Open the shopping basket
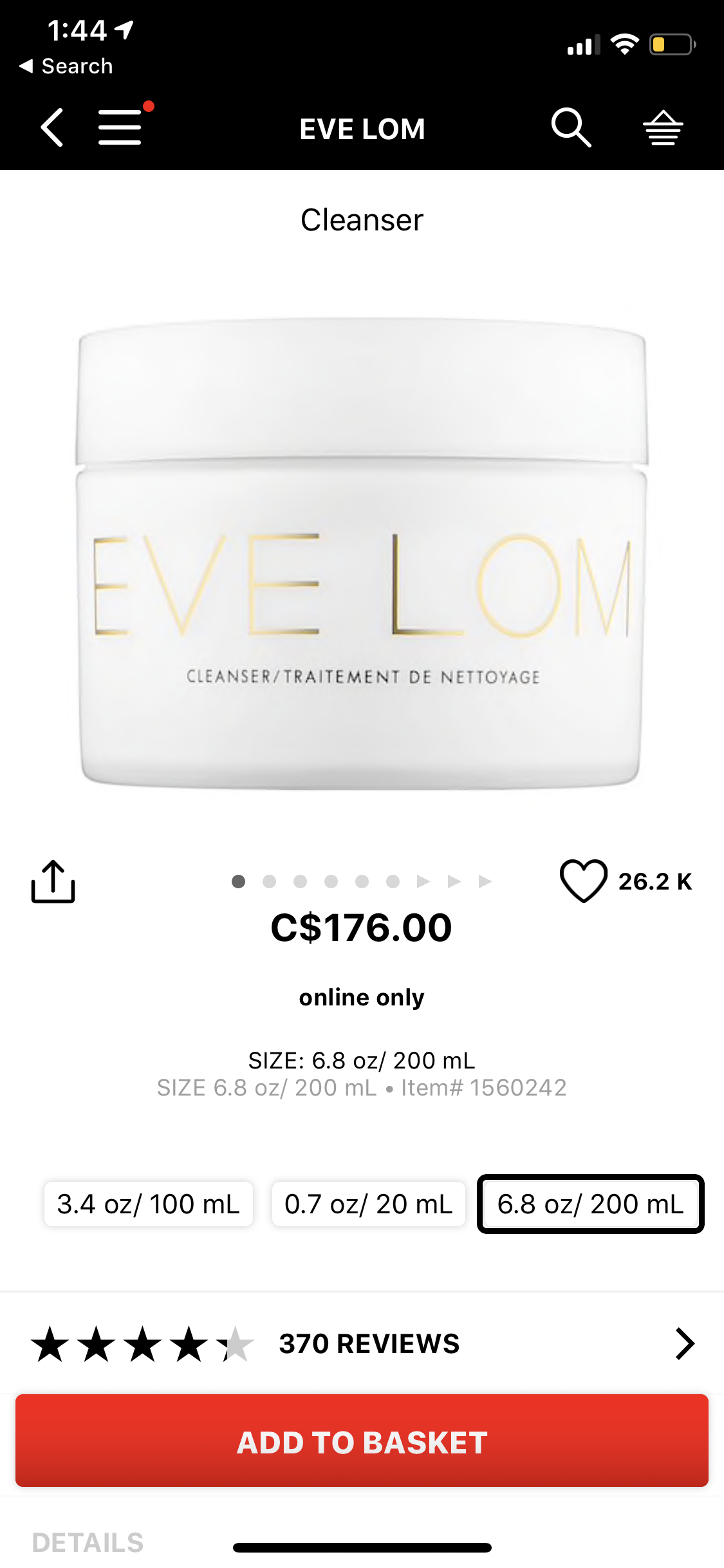724x1568 pixels. (x=663, y=127)
